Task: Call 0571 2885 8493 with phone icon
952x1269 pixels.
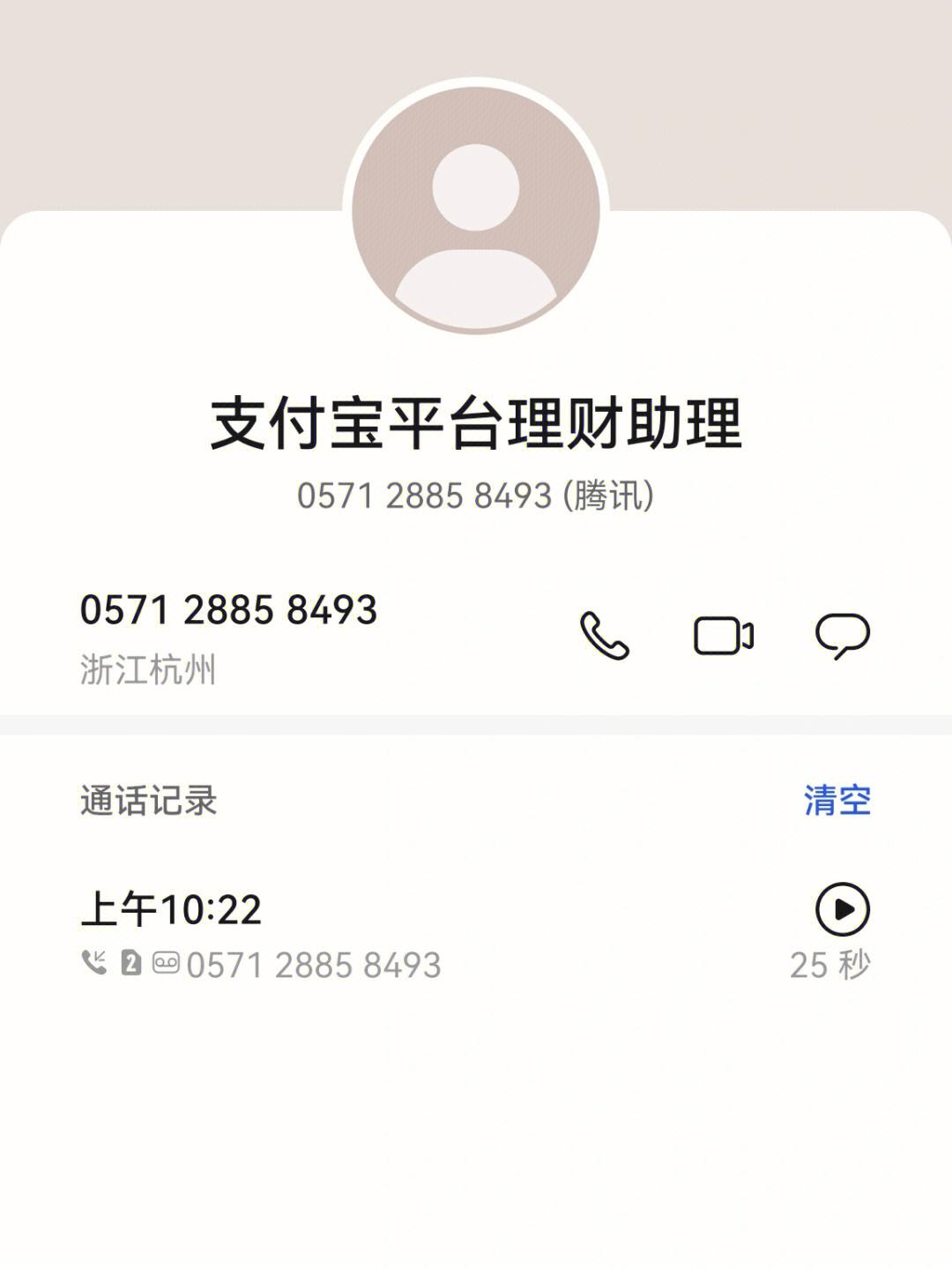Action: (605, 636)
